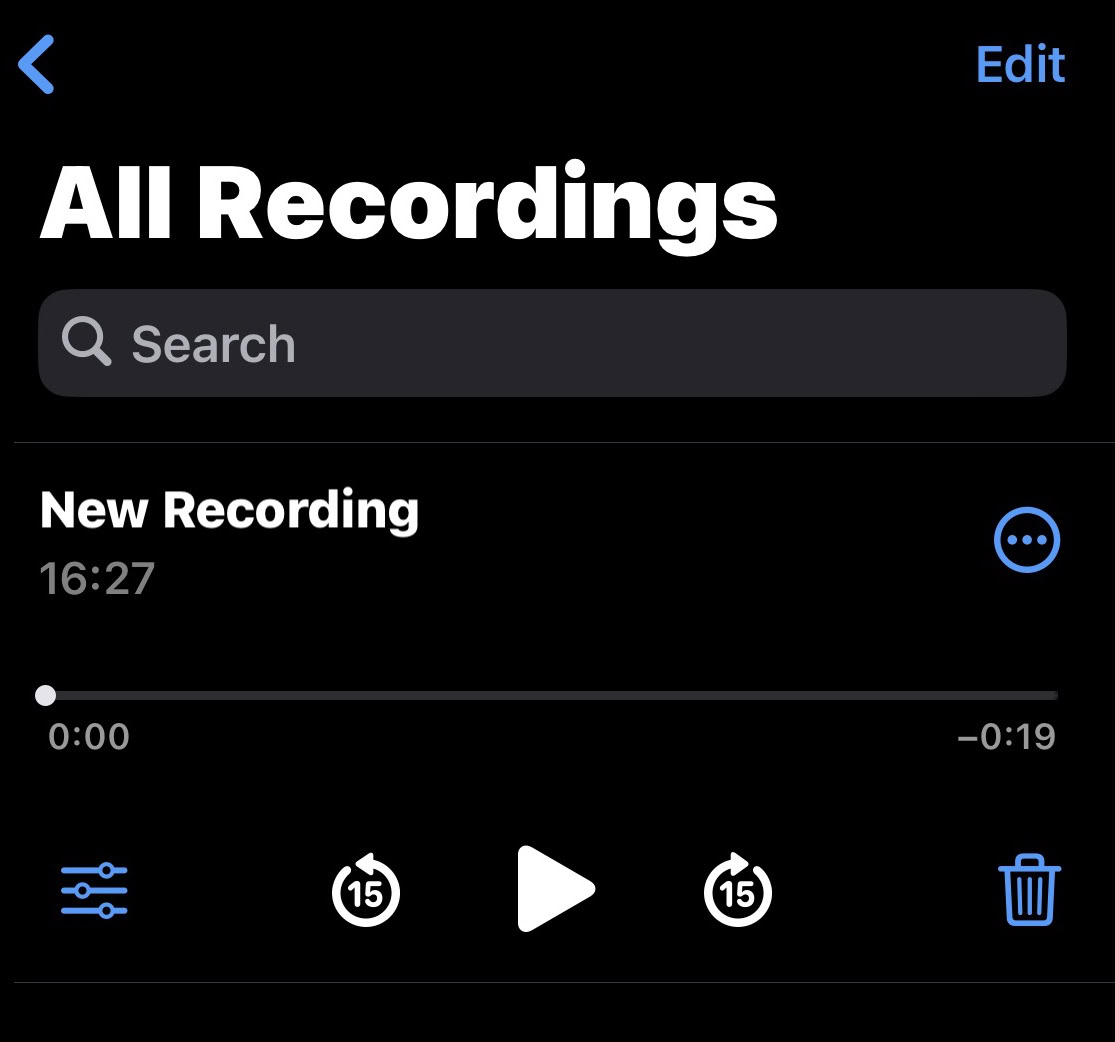Skip forward 15 seconds

737,890
